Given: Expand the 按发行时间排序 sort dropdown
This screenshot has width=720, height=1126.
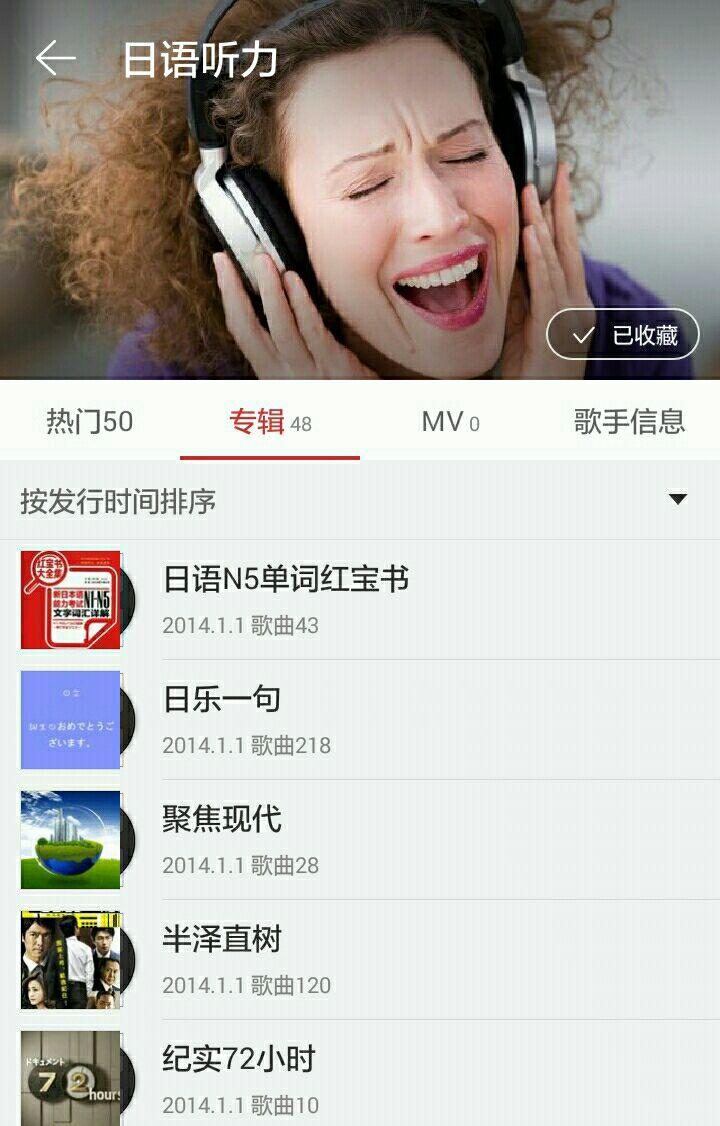Looking at the screenshot, I should click(x=360, y=501).
